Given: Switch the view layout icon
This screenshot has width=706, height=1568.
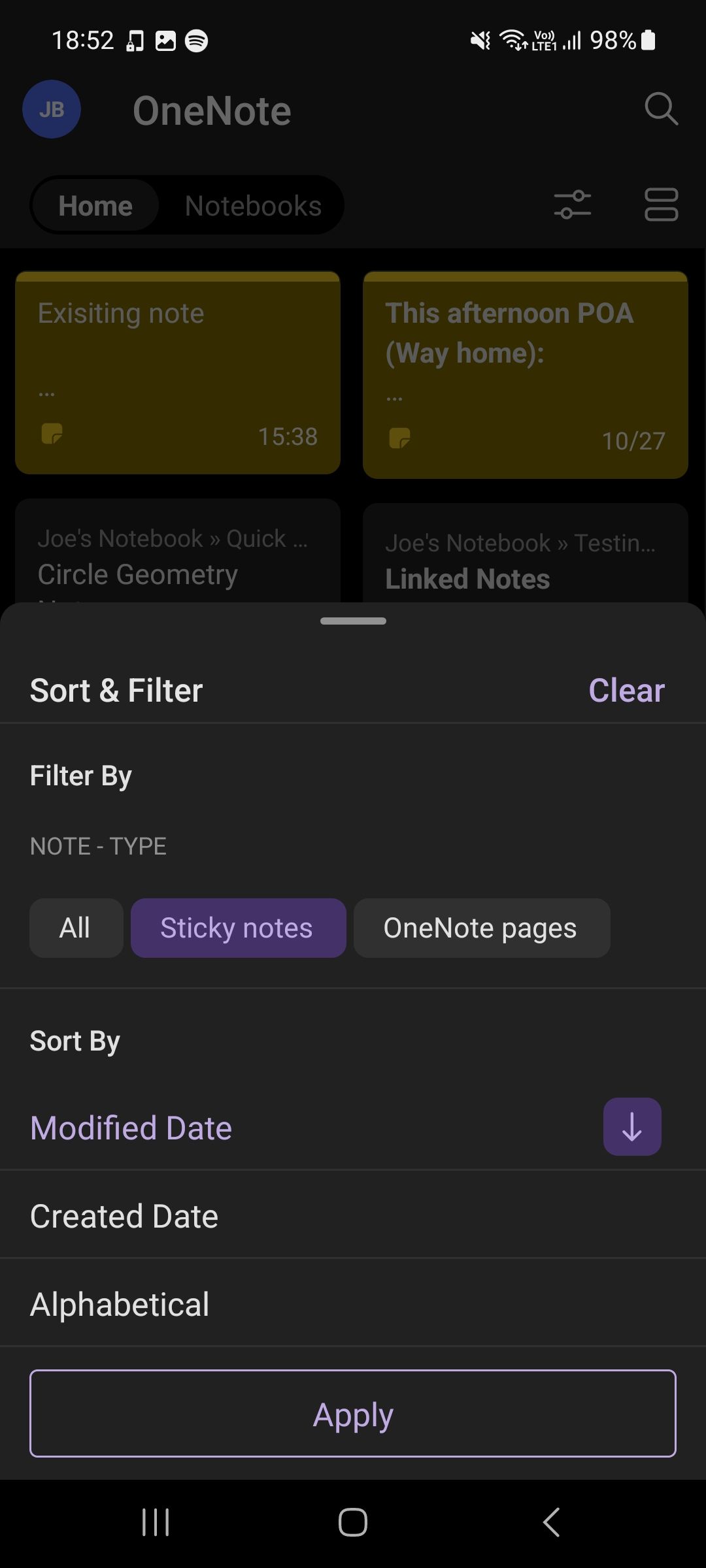Looking at the screenshot, I should (x=661, y=204).
